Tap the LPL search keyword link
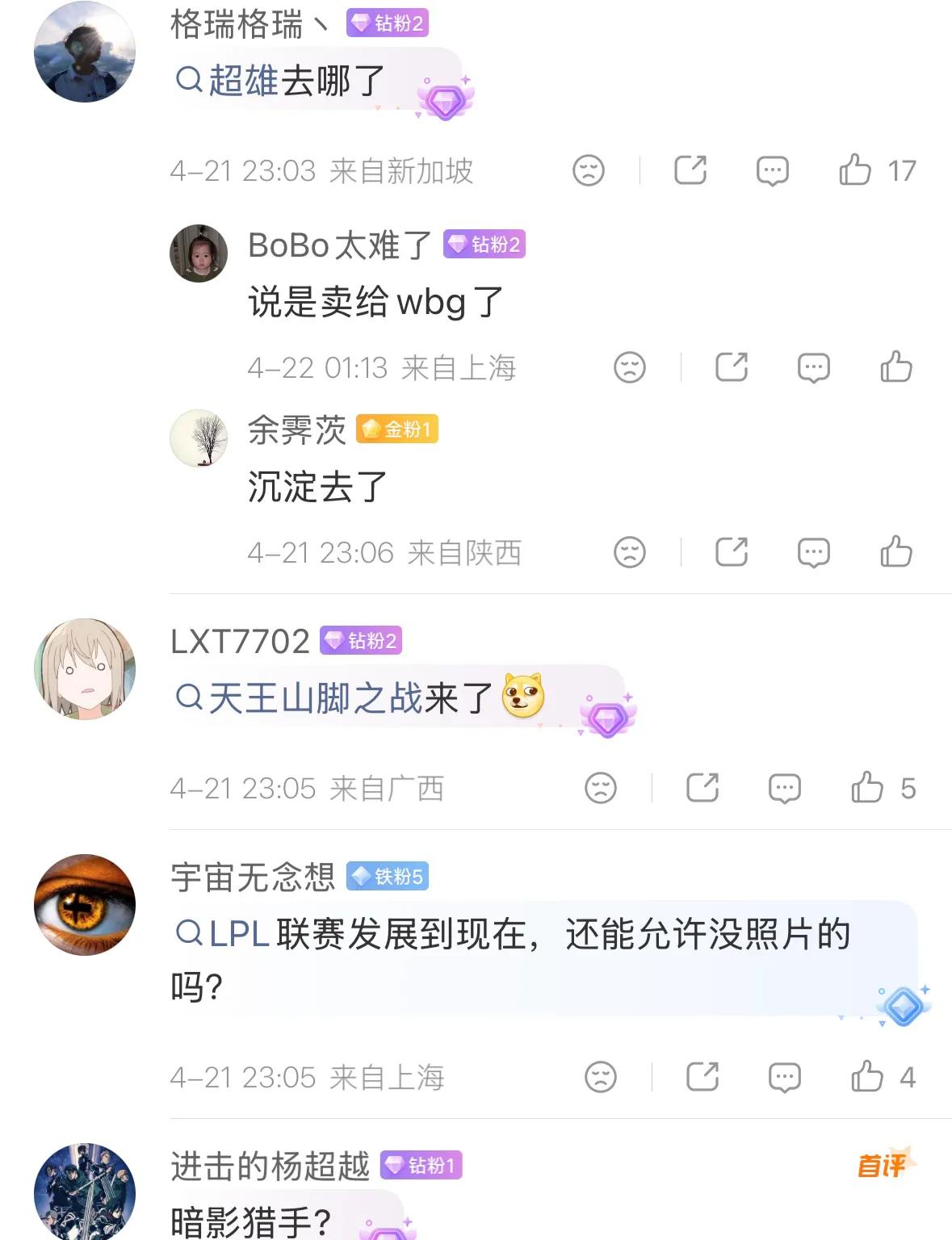The width and height of the screenshot is (952, 1240). pos(239,934)
